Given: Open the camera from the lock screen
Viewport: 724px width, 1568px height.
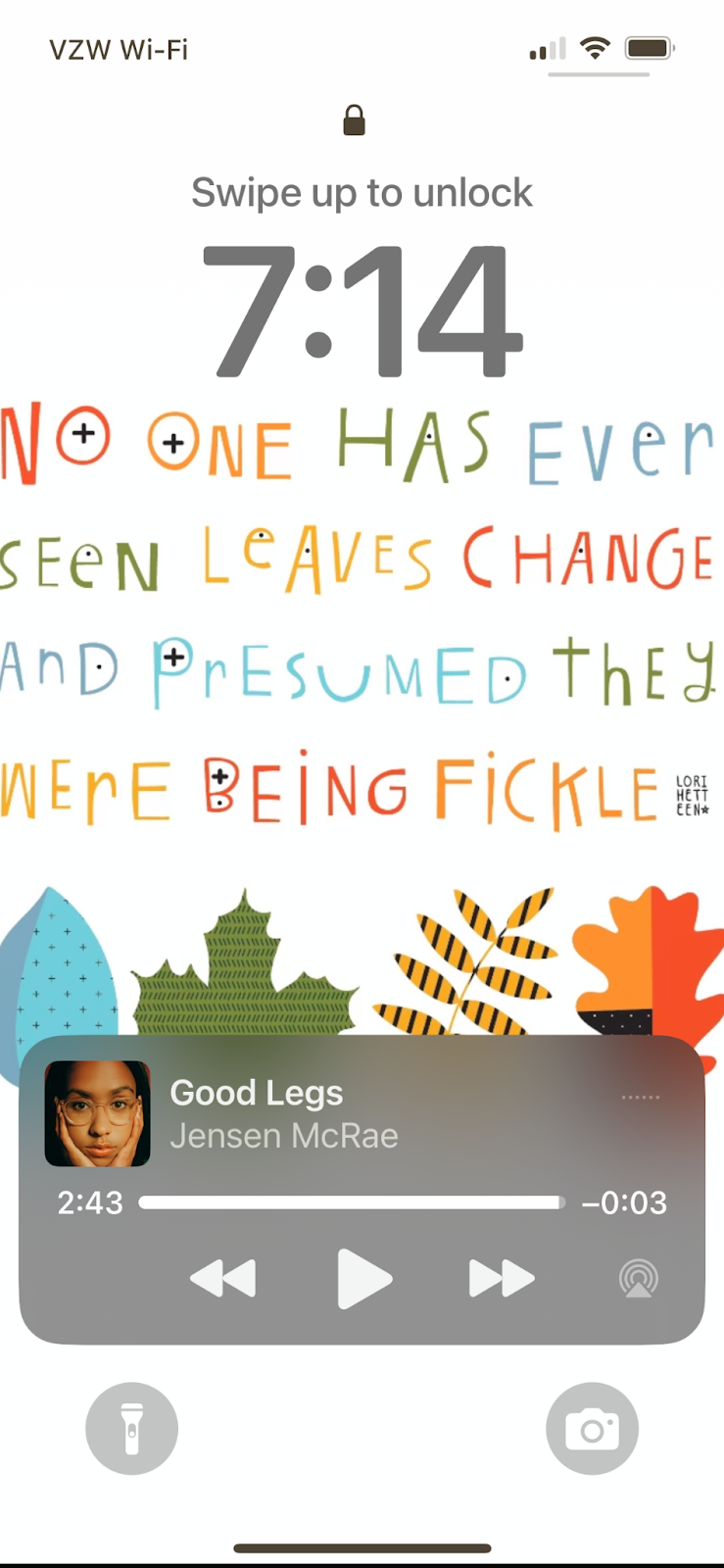Looking at the screenshot, I should coord(592,1429).
